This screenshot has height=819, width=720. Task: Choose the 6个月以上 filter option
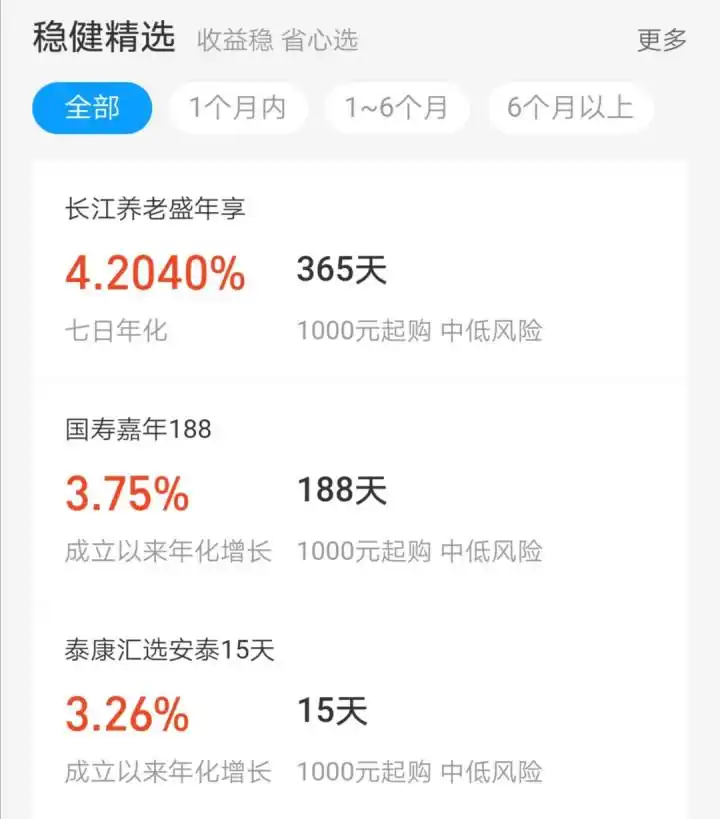tap(570, 107)
